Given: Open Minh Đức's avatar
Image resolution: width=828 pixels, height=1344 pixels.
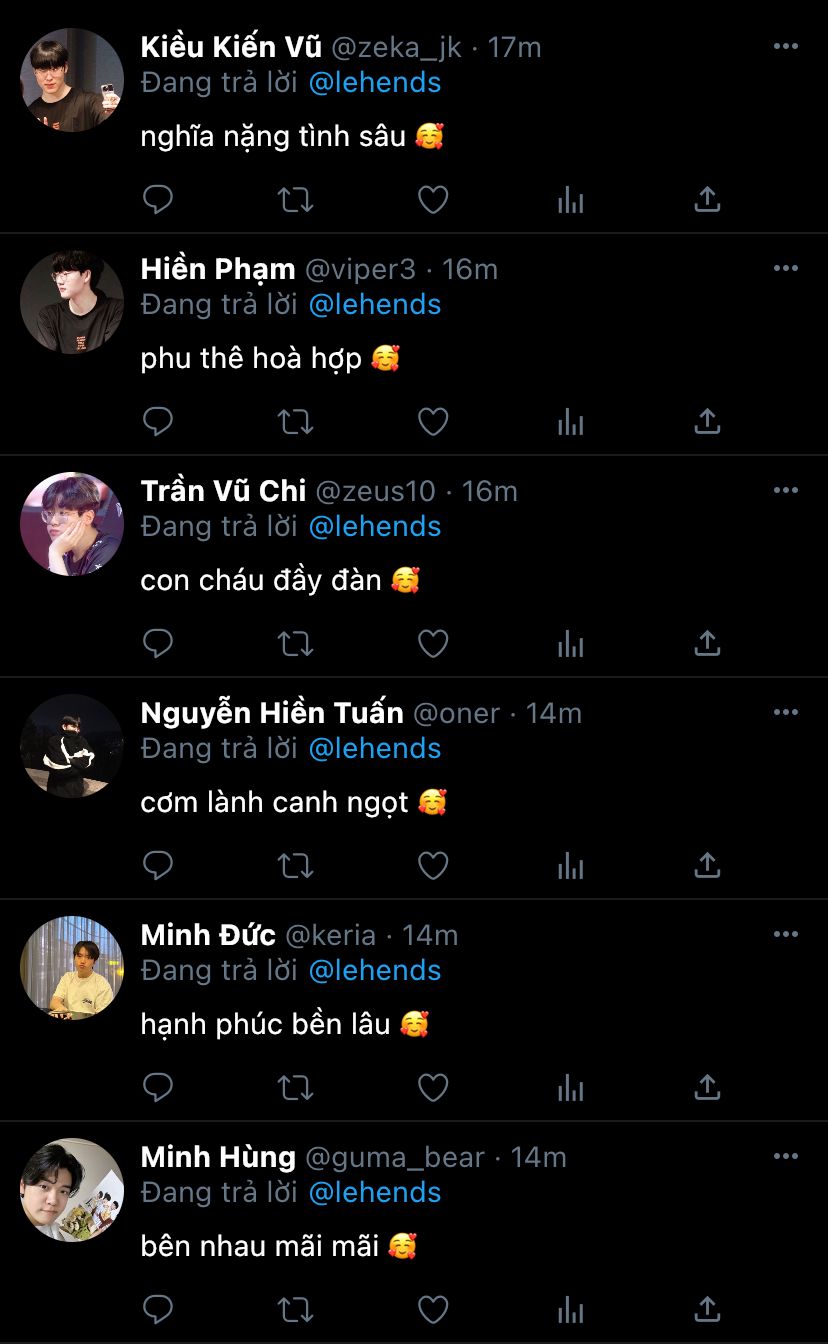Looking at the screenshot, I should (x=72, y=968).
